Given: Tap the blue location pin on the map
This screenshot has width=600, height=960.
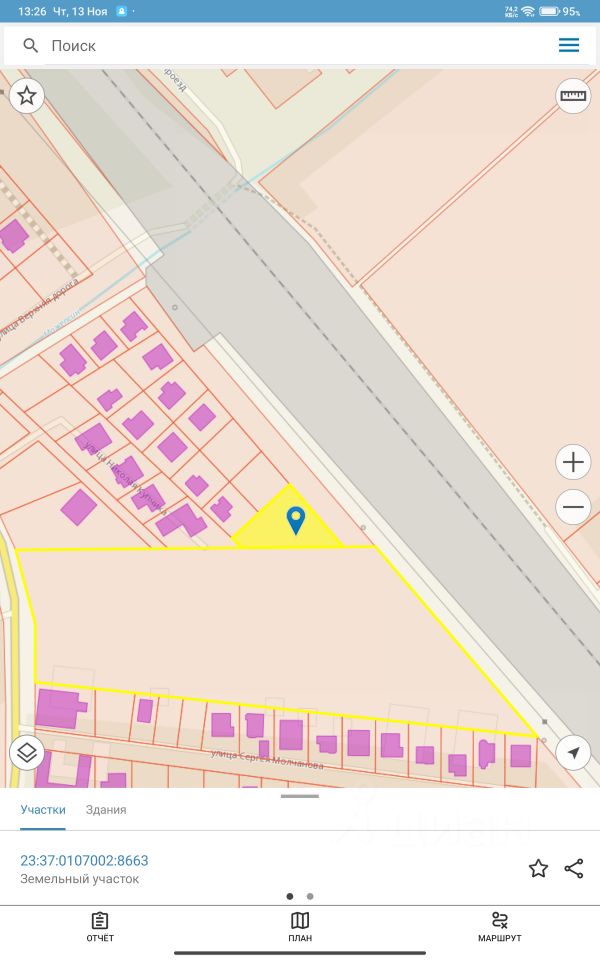Looking at the screenshot, I should [296, 519].
